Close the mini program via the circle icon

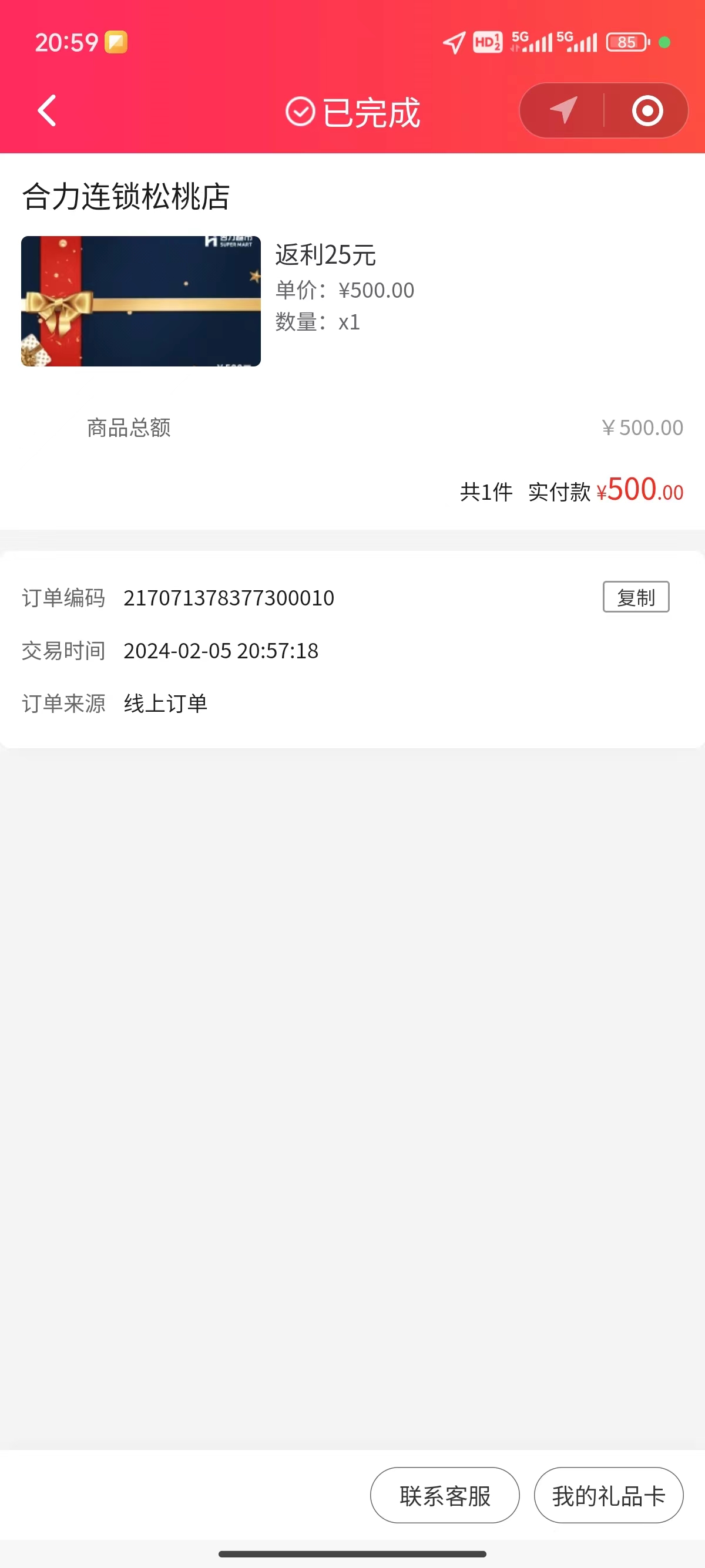tap(647, 111)
